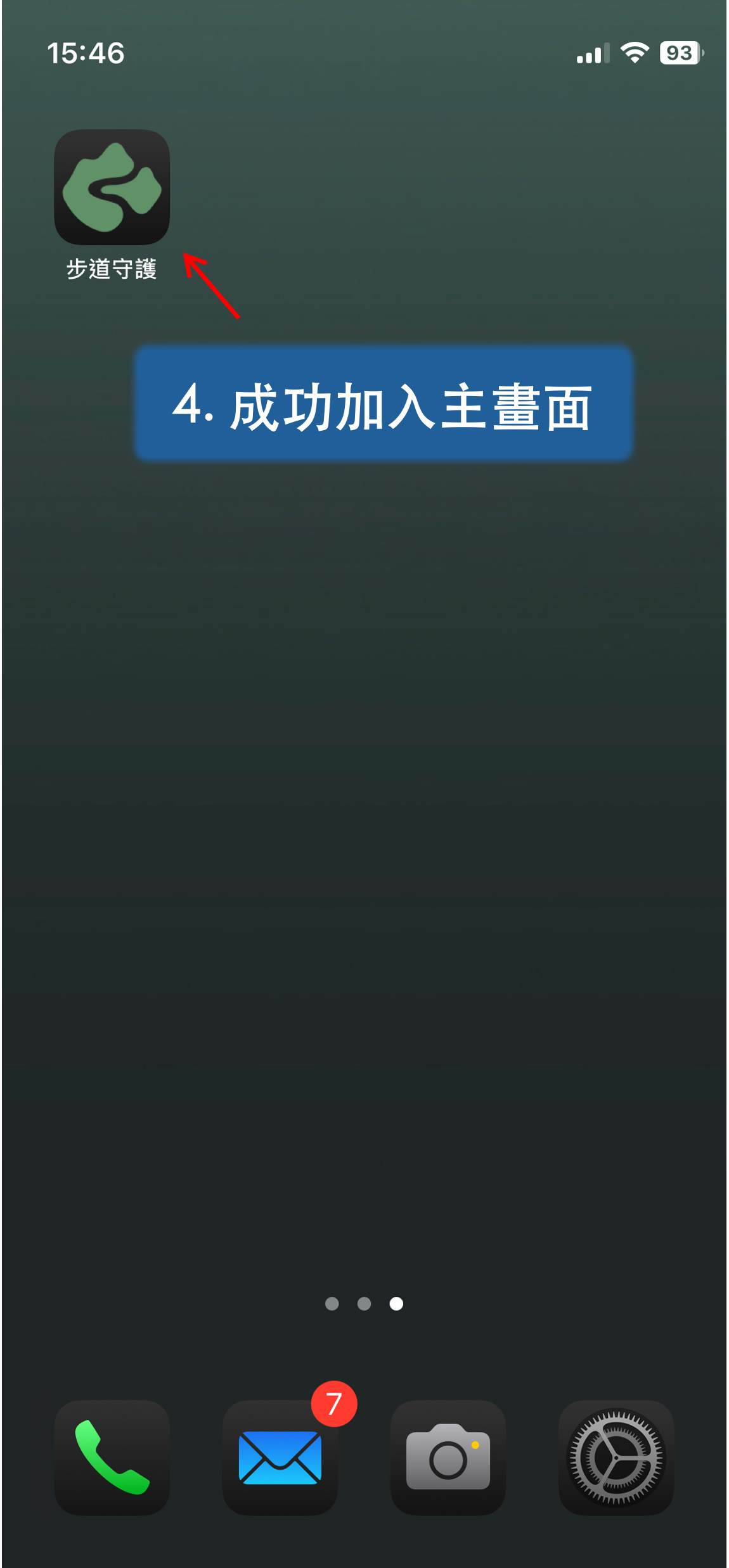
Task: Launch the Camera app
Action: tap(448, 1457)
